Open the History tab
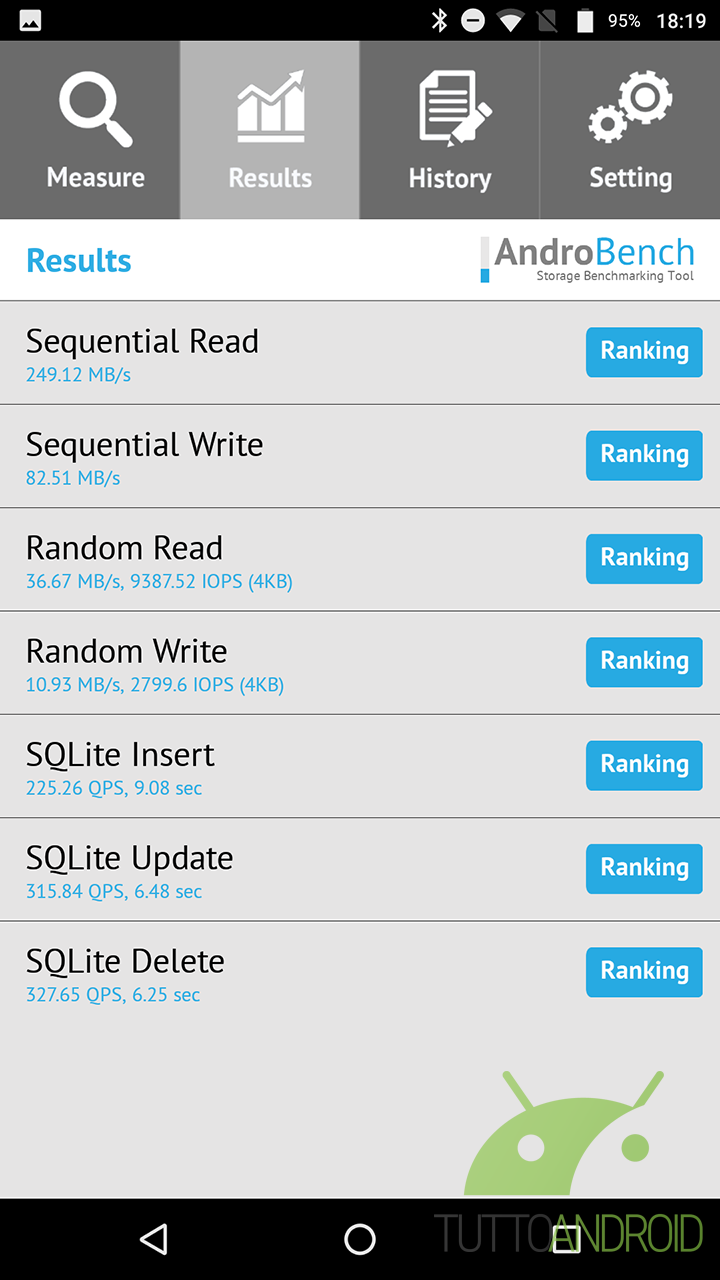The width and height of the screenshot is (720, 1280). (x=450, y=130)
